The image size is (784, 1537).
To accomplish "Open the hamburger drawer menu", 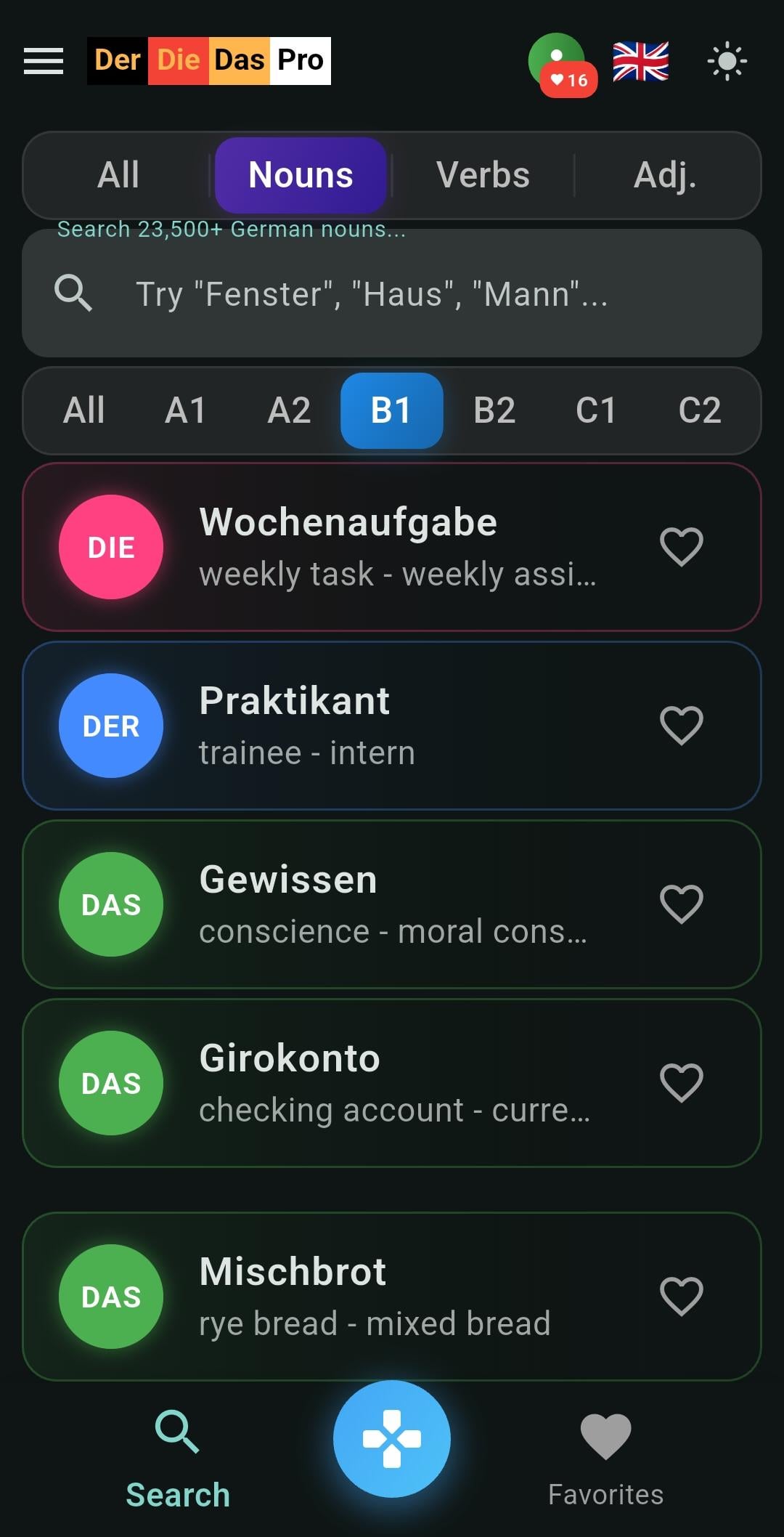I will [44, 61].
